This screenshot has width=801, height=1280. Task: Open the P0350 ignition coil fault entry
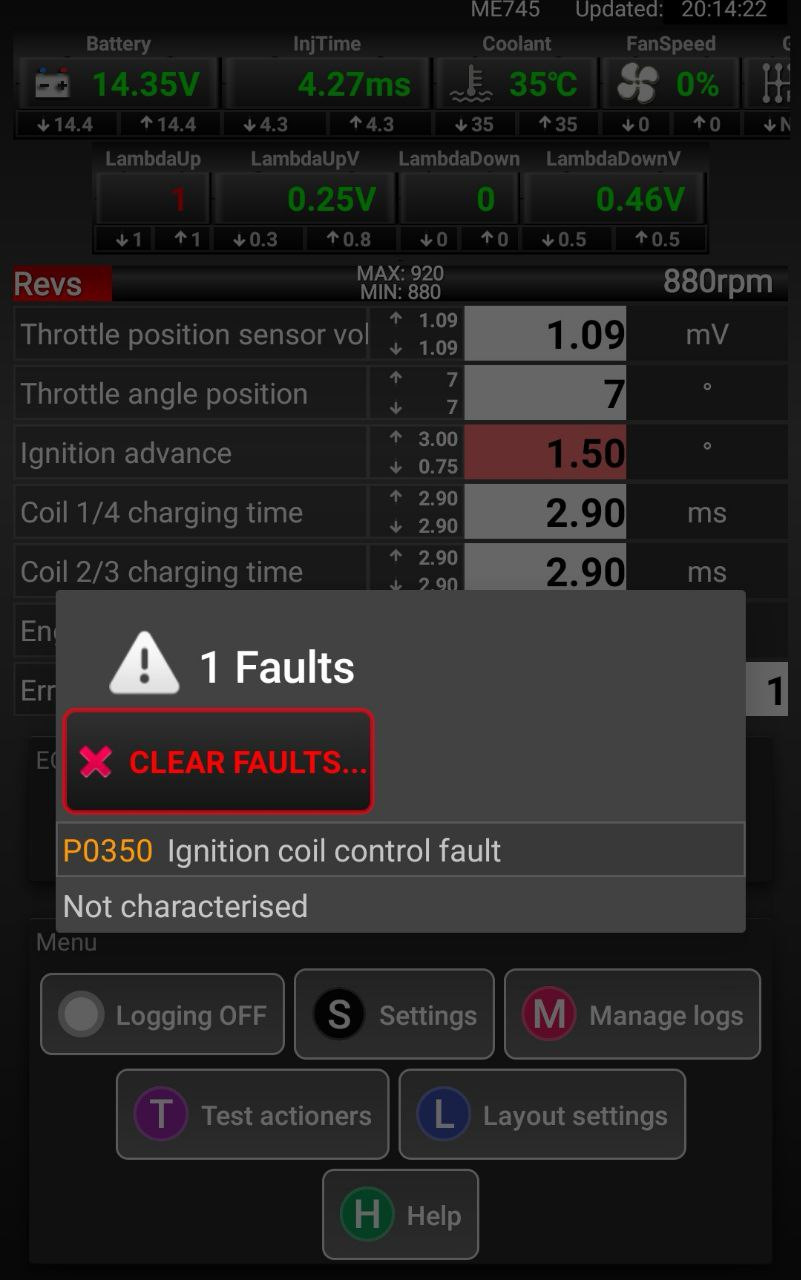coord(400,851)
